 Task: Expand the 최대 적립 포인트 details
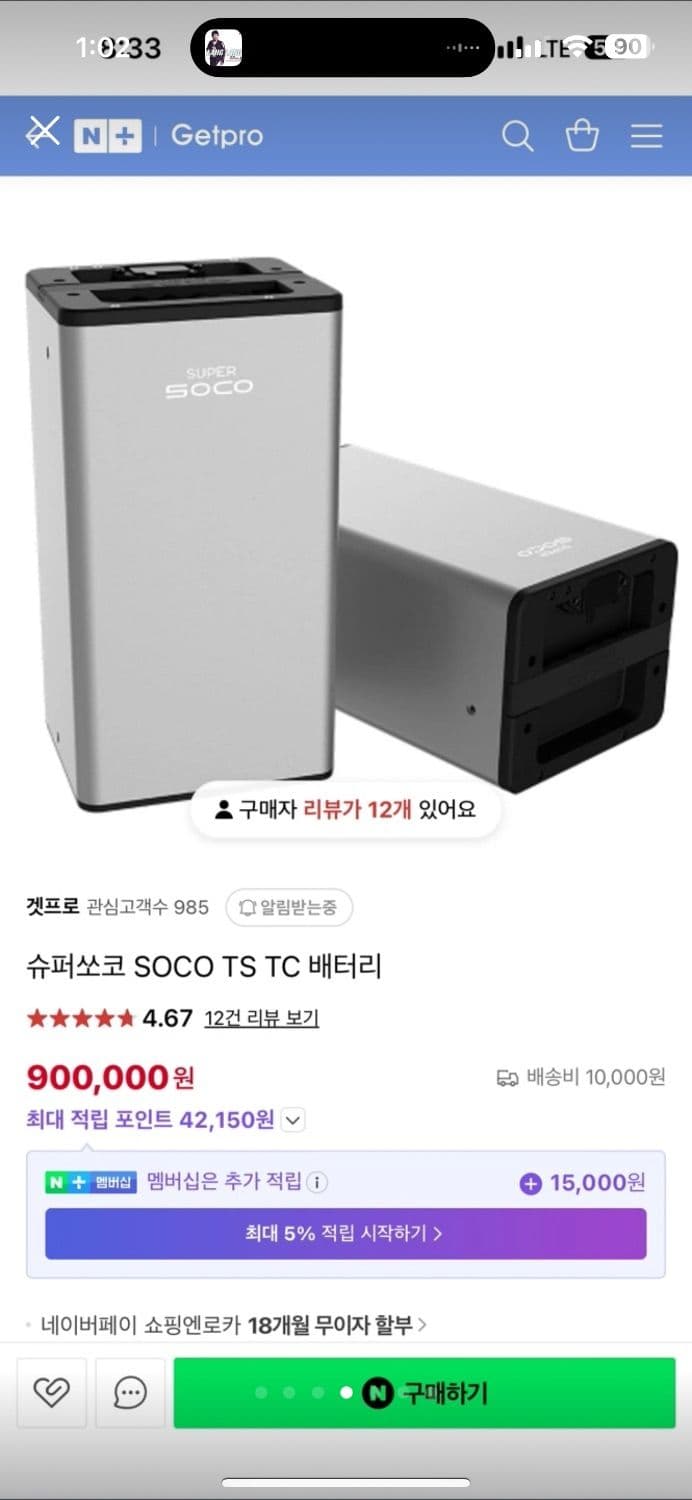[x=292, y=1120]
